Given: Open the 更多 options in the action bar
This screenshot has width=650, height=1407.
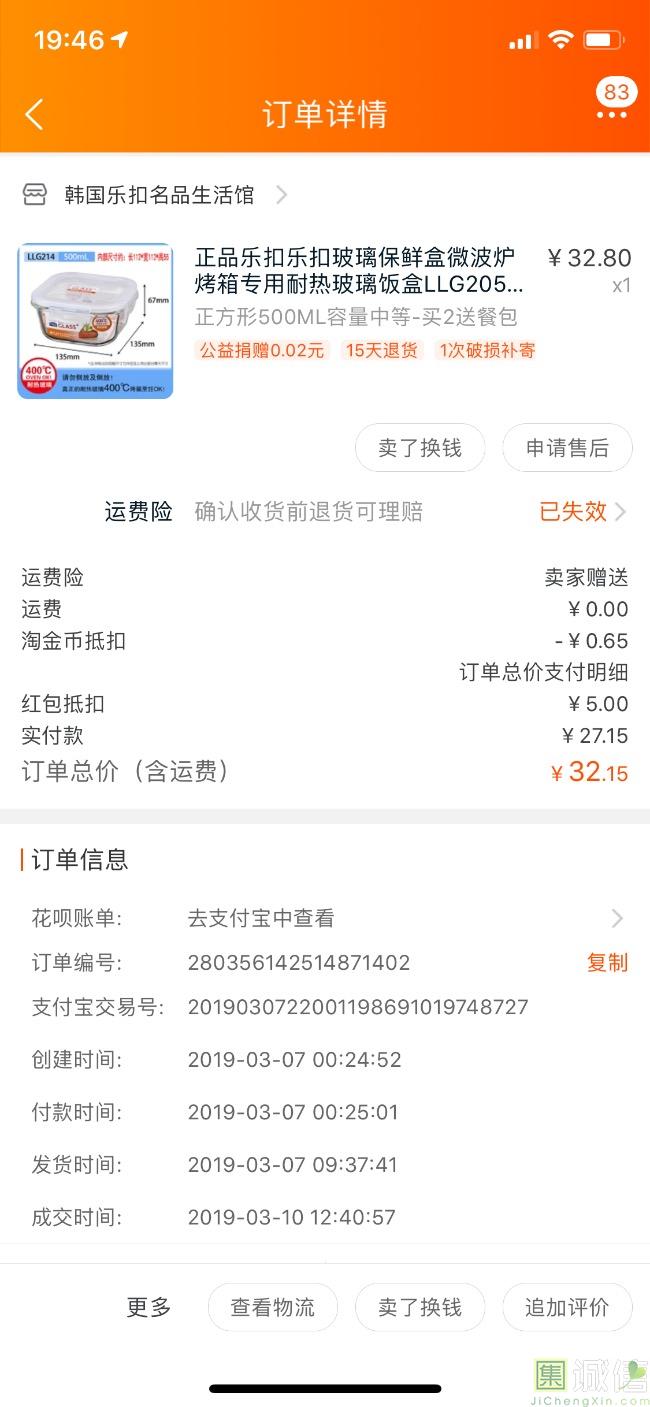Looking at the screenshot, I should (149, 1307).
